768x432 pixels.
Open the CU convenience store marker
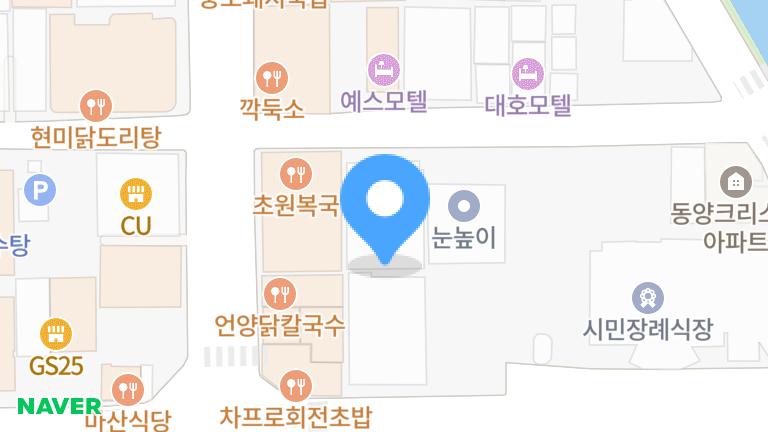(x=135, y=193)
